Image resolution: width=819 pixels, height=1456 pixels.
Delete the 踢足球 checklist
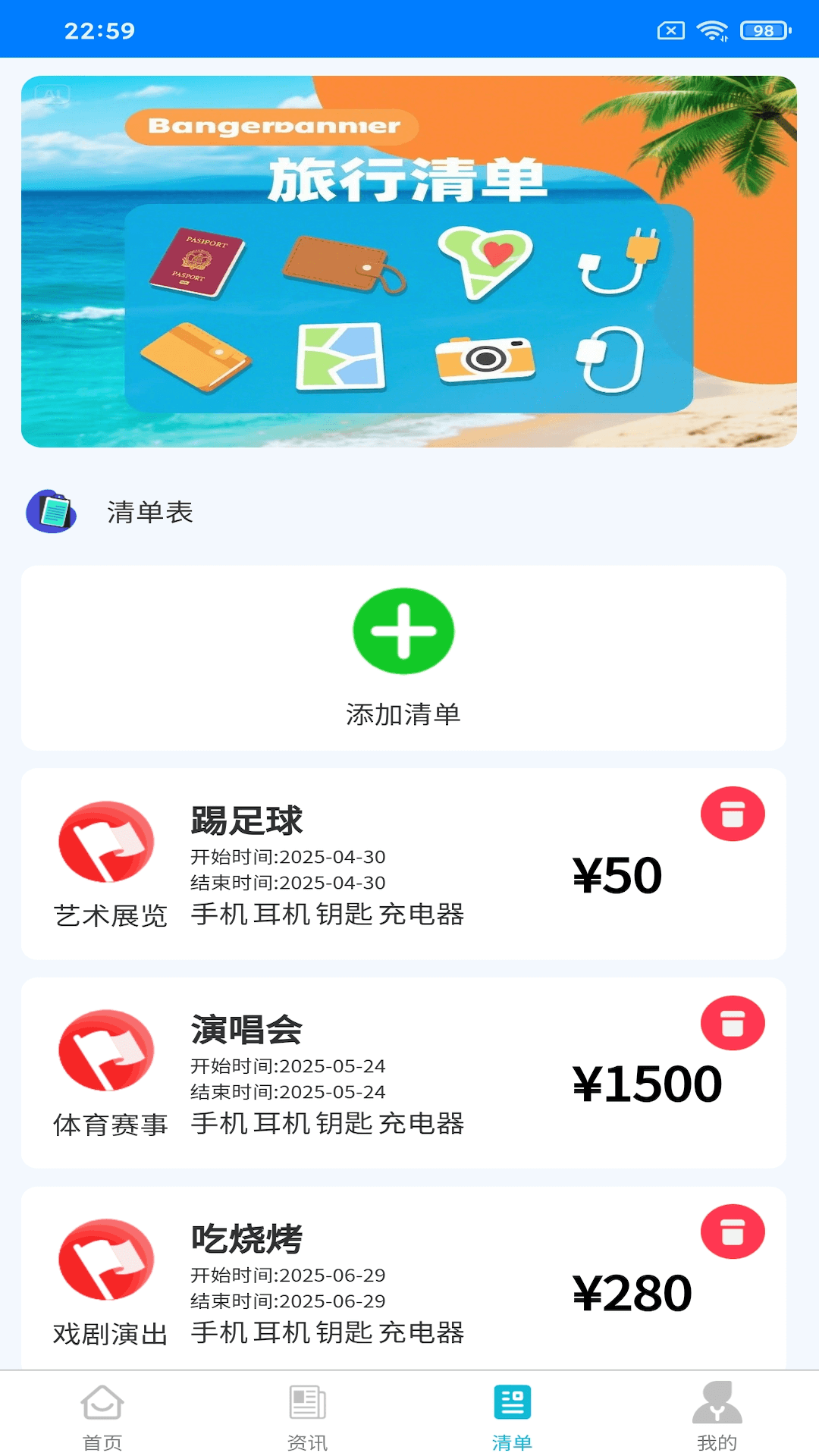(x=733, y=814)
